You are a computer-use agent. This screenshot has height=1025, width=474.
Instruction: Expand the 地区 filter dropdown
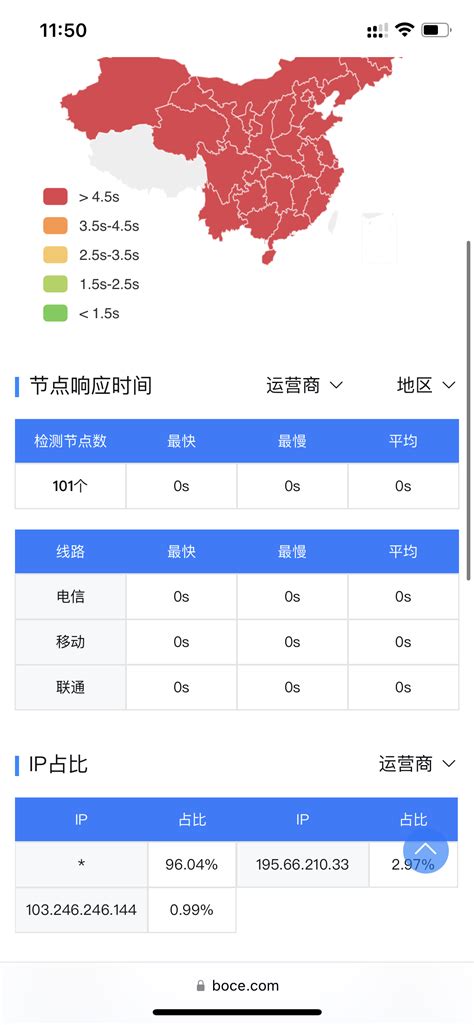coord(426,385)
